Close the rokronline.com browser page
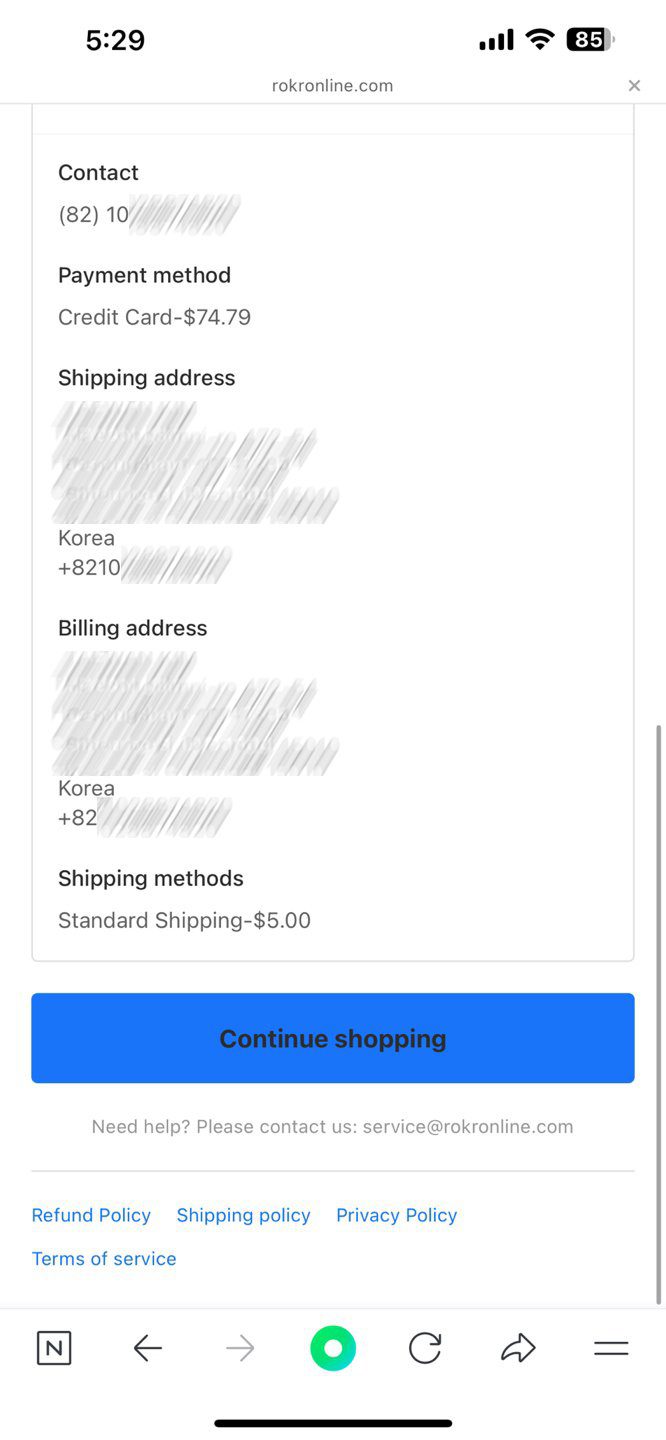The height and width of the screenshot is (1440, 666). coord(634,86)
